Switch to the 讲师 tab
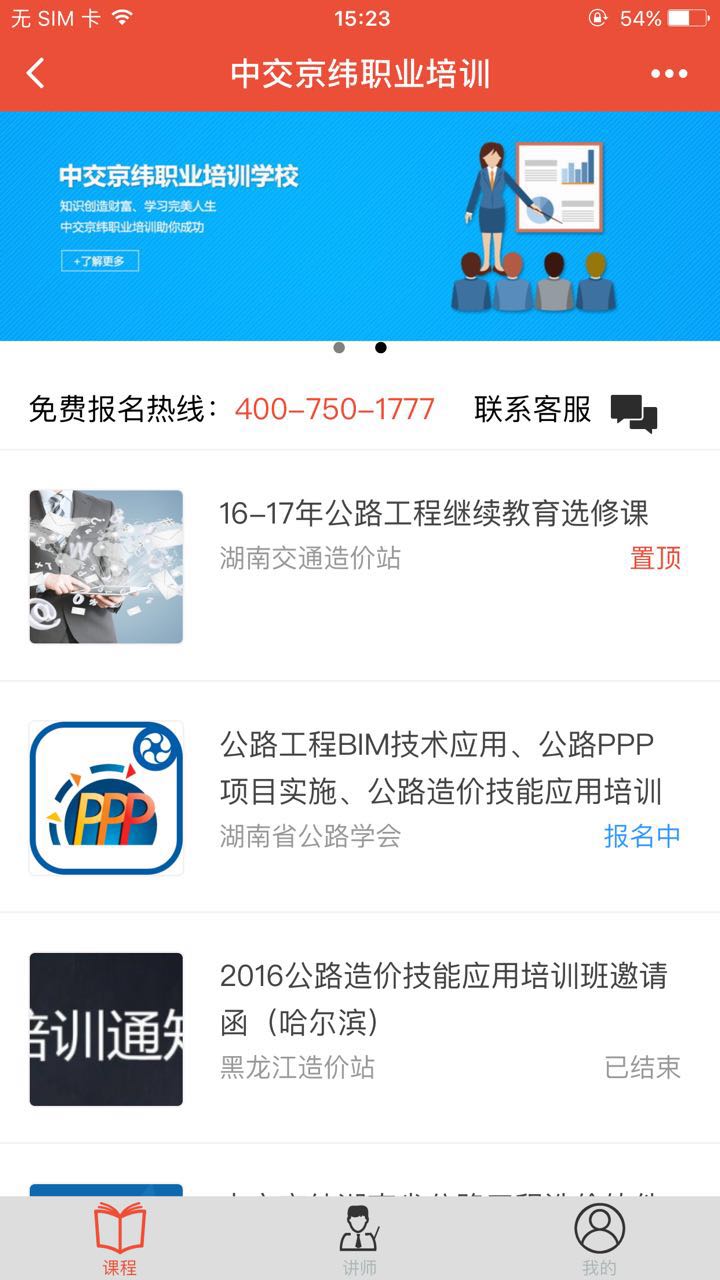 [x=360, y=1240]
